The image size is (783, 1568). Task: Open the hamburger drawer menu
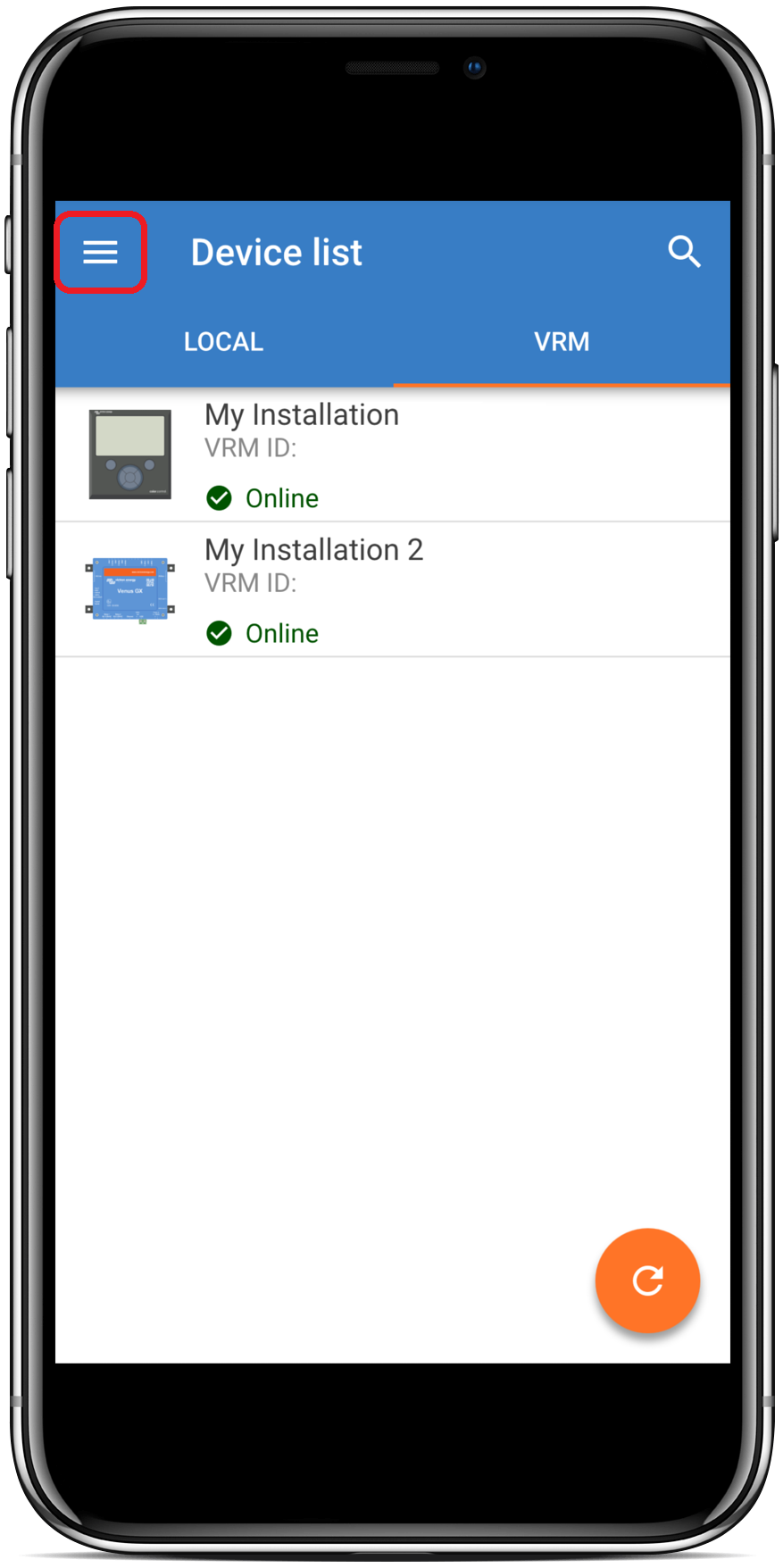[100, 253]
